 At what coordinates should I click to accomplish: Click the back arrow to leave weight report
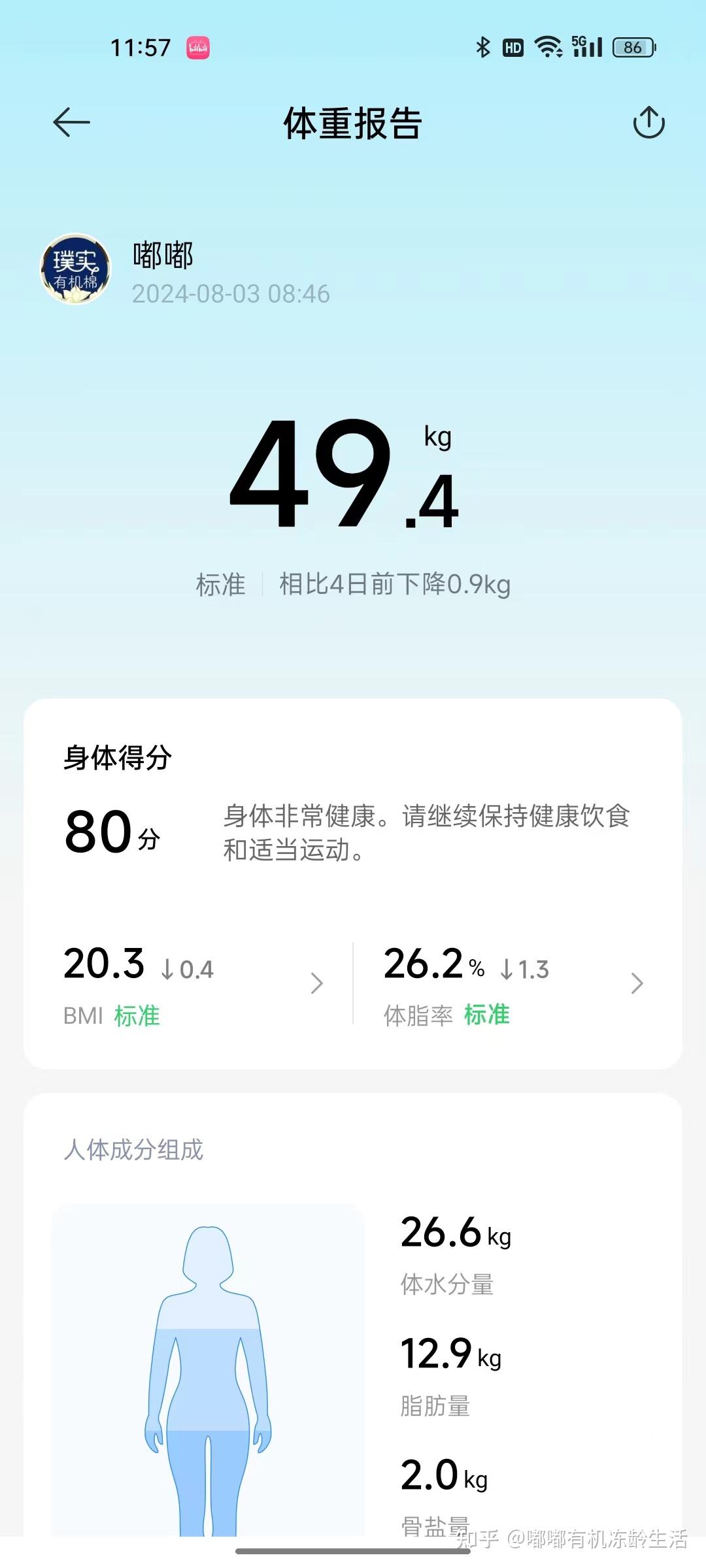tap(70, 122)
